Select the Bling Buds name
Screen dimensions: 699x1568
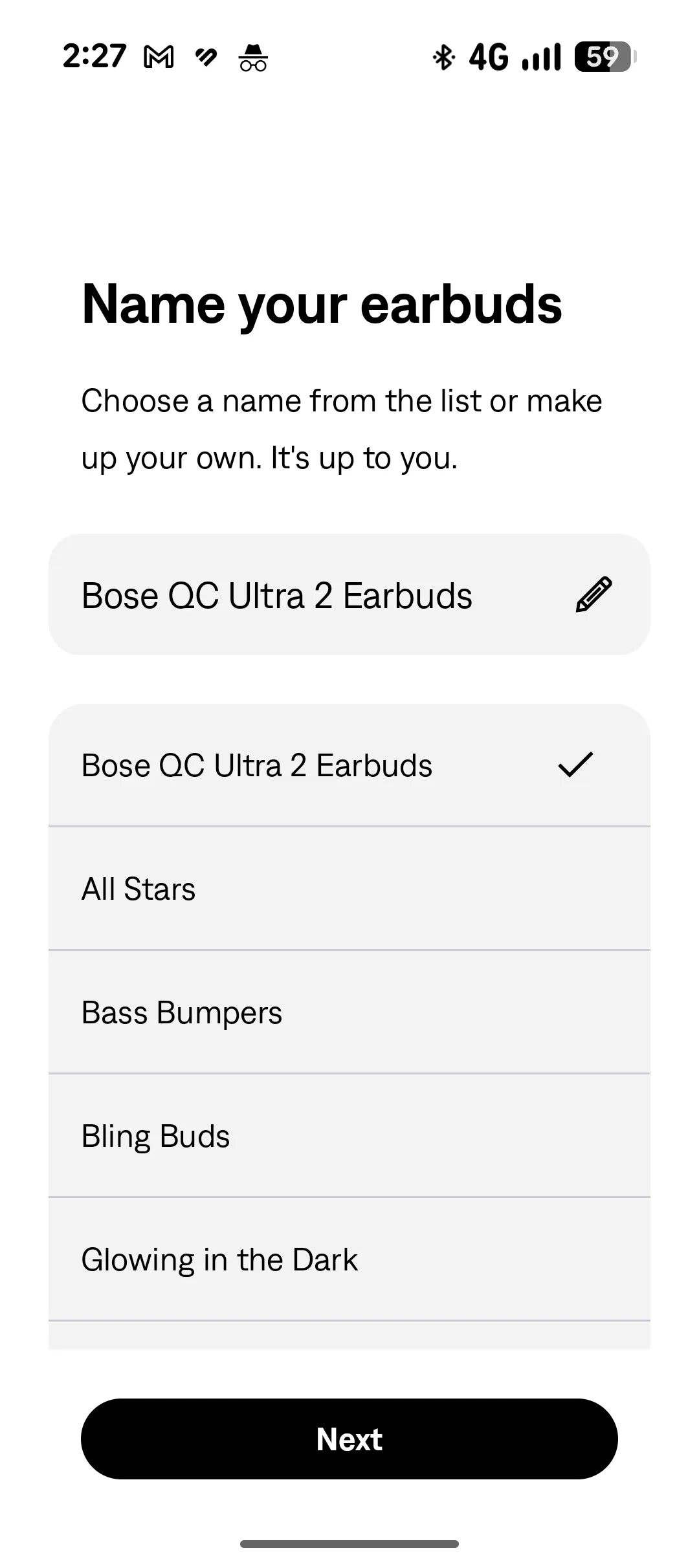click(x=349, y=1136)
